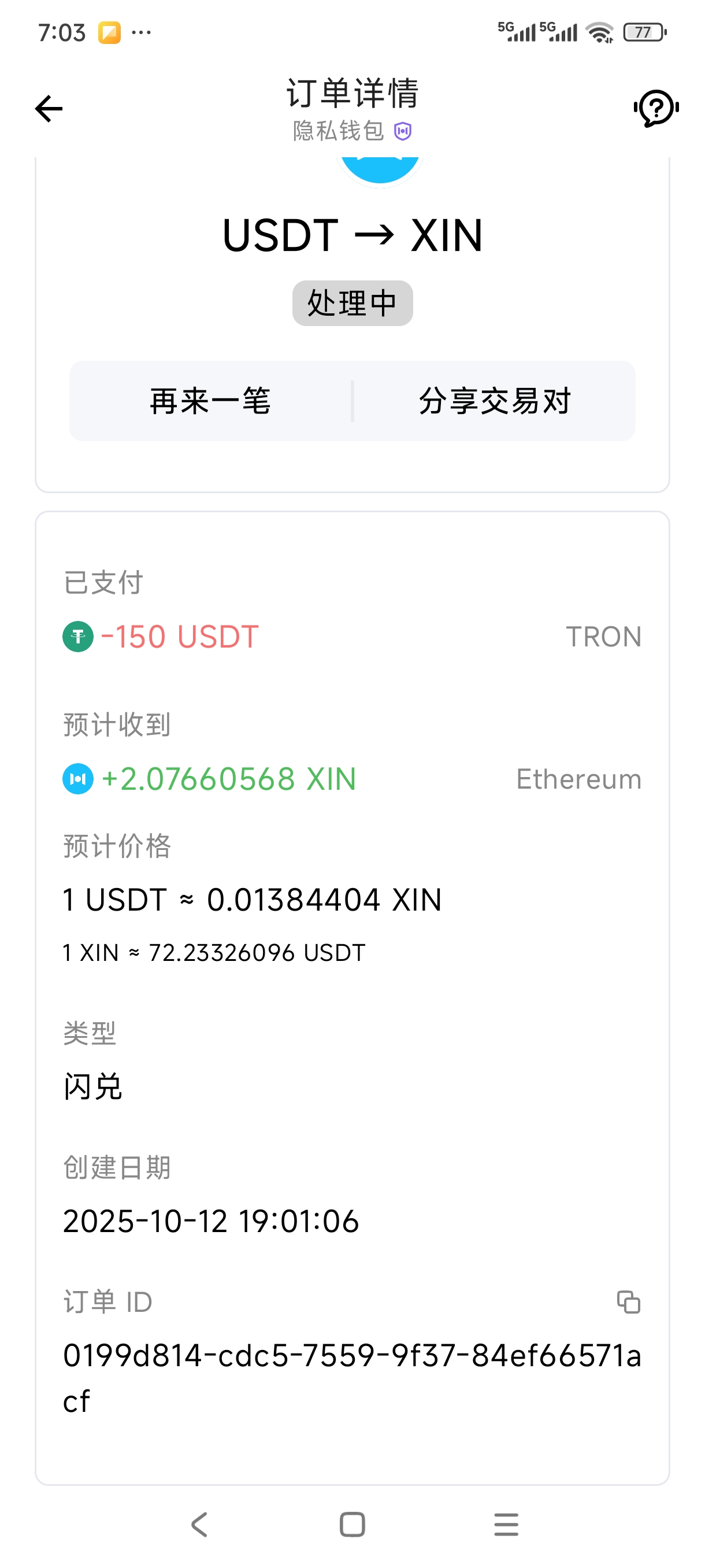Tap the system home button
The width and height of the screenshot is (705, 1568).
click(352, 1524)
